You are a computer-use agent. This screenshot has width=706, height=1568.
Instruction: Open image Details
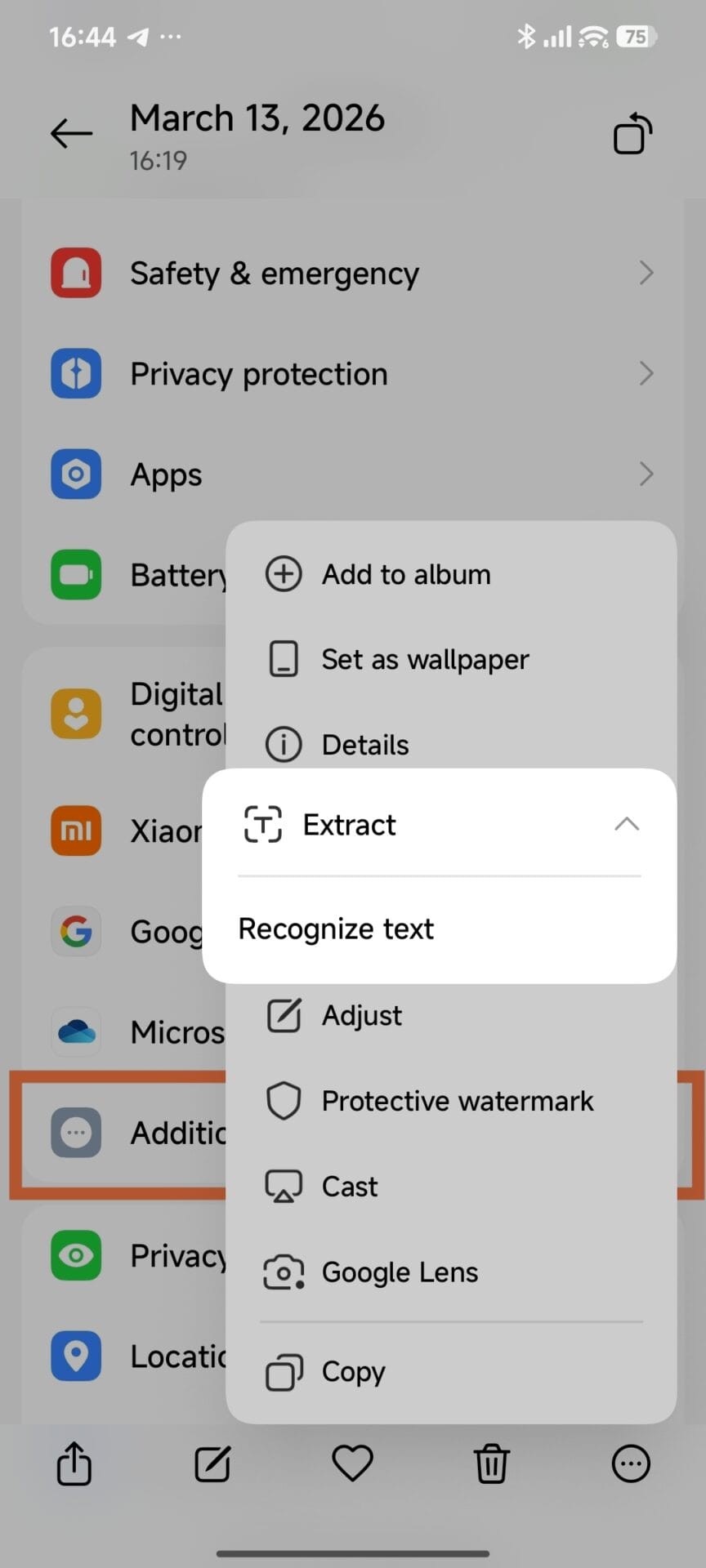click(364, 745)
